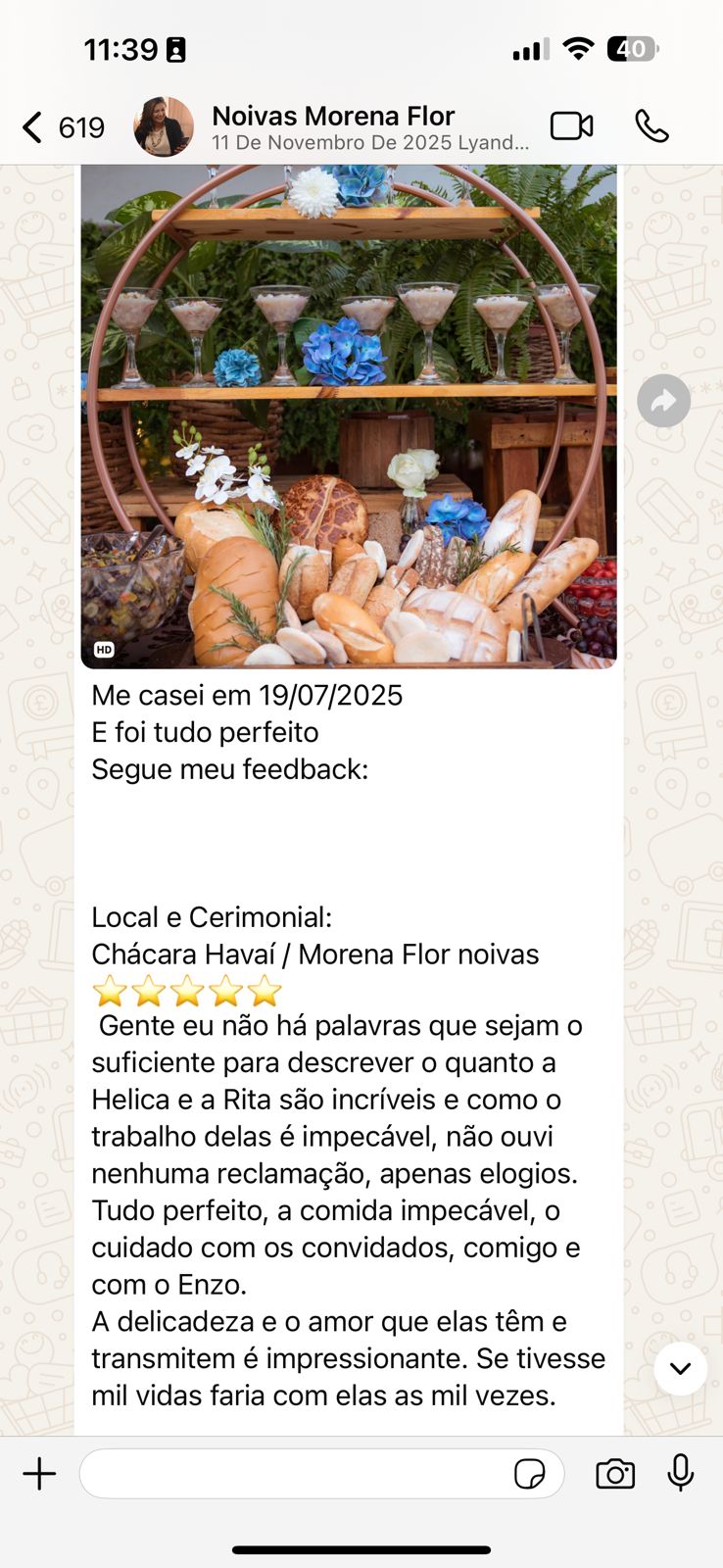Jump to the latest messages
Screen dimensions: 723x1568
[x=680, y=1368]
